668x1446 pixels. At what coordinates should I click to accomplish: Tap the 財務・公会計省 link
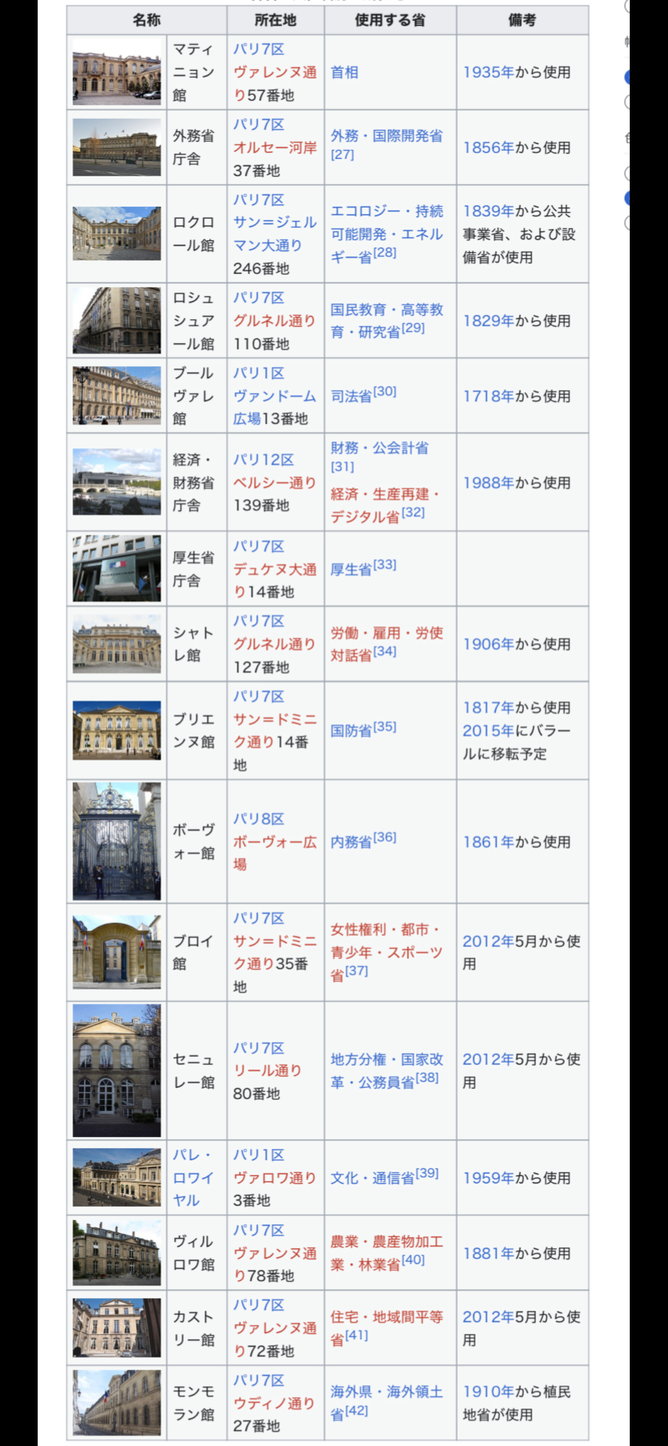tap(379, 447)
